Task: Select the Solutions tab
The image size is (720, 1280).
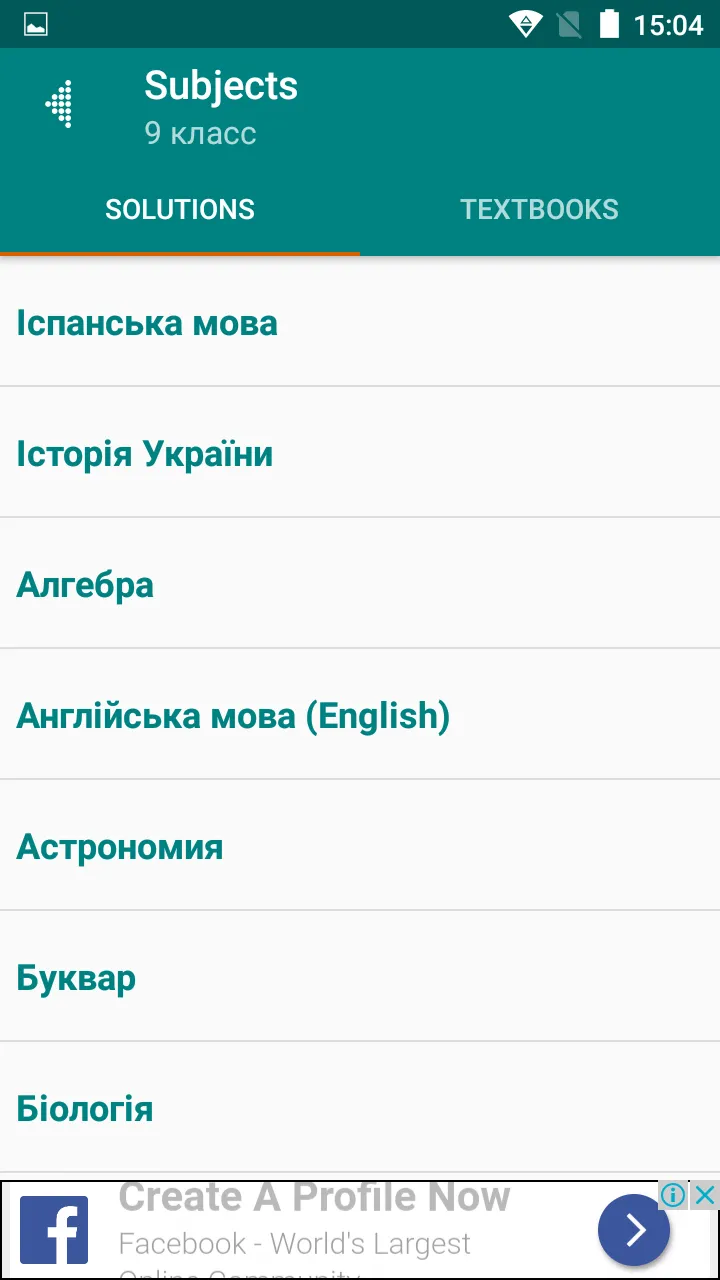Action: click(180, 210)
